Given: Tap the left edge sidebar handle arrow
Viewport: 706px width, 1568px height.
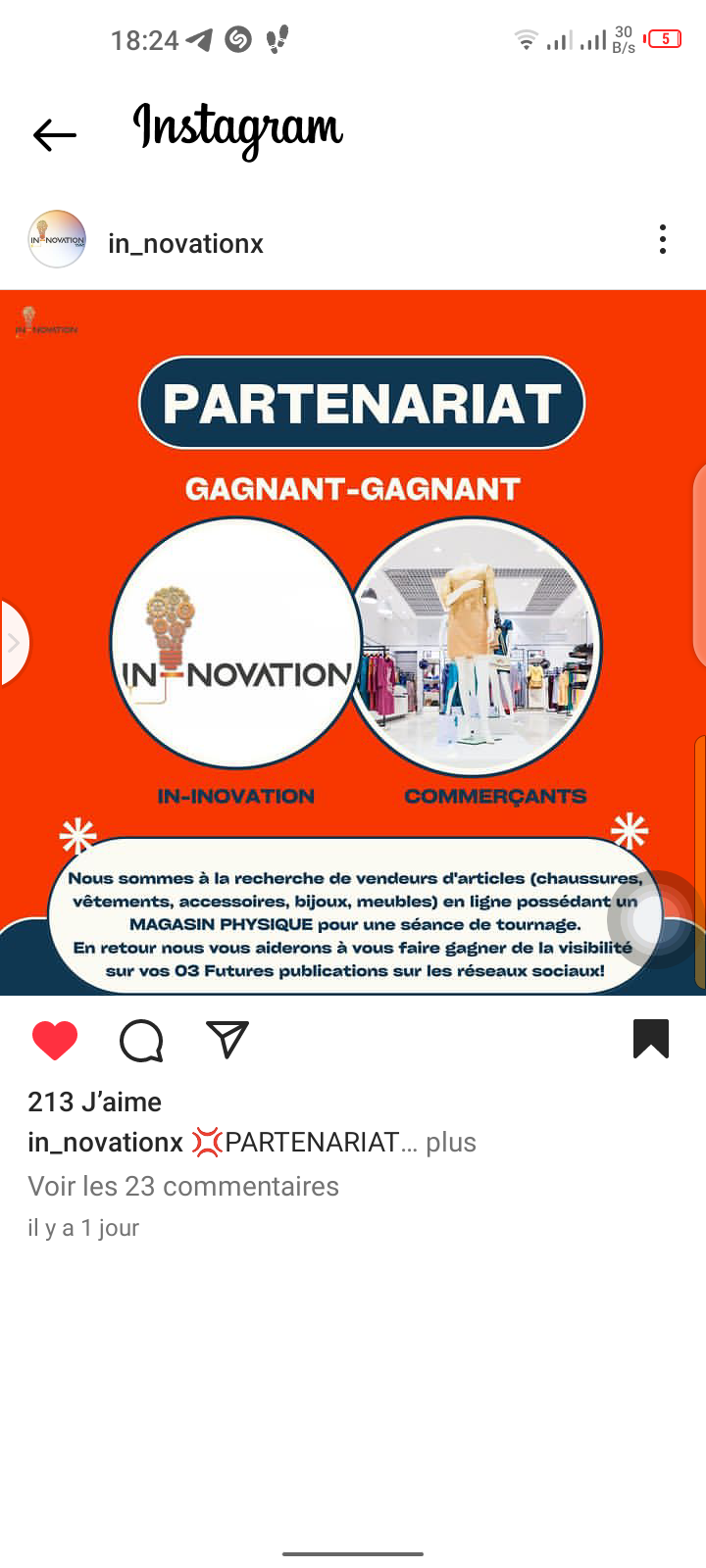Looking at the screenshot, I should (x=14, y=643).
